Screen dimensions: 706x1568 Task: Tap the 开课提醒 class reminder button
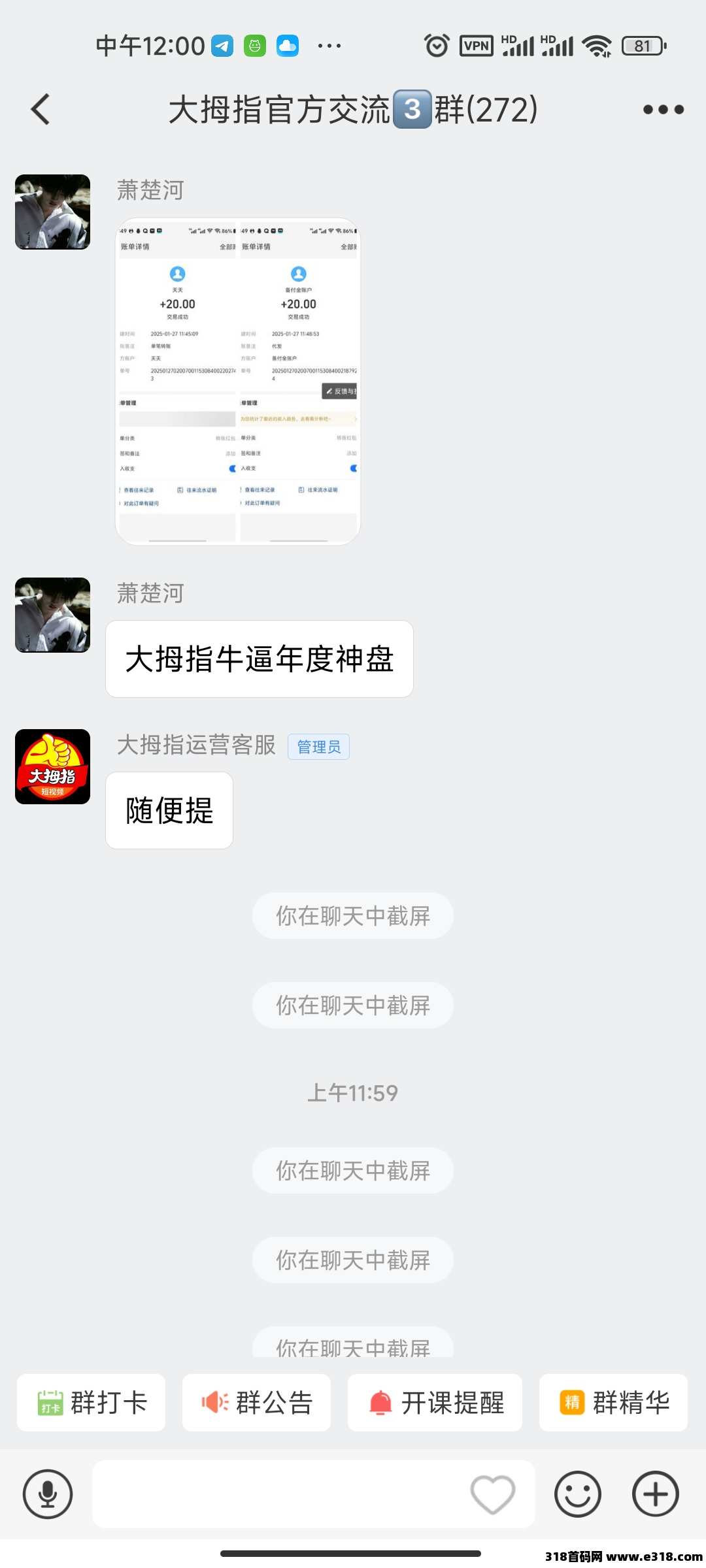point(435,1403)
